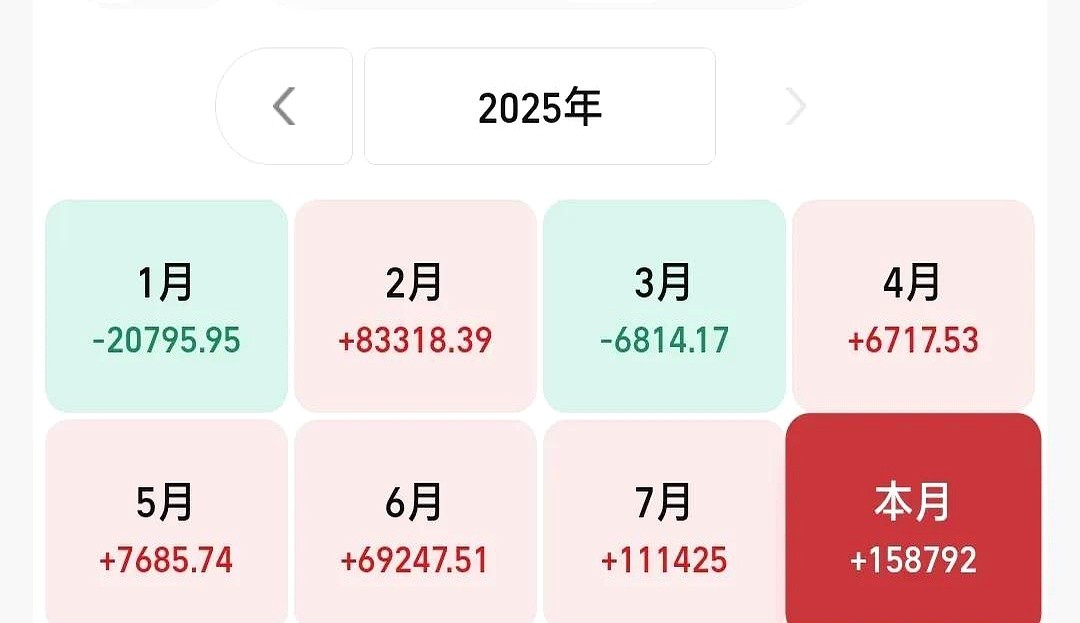Image resolution: width=1080 pixels, height=623 pixels.
Task: Open January (1月) profit details
Action: click(x=166, y=306)
